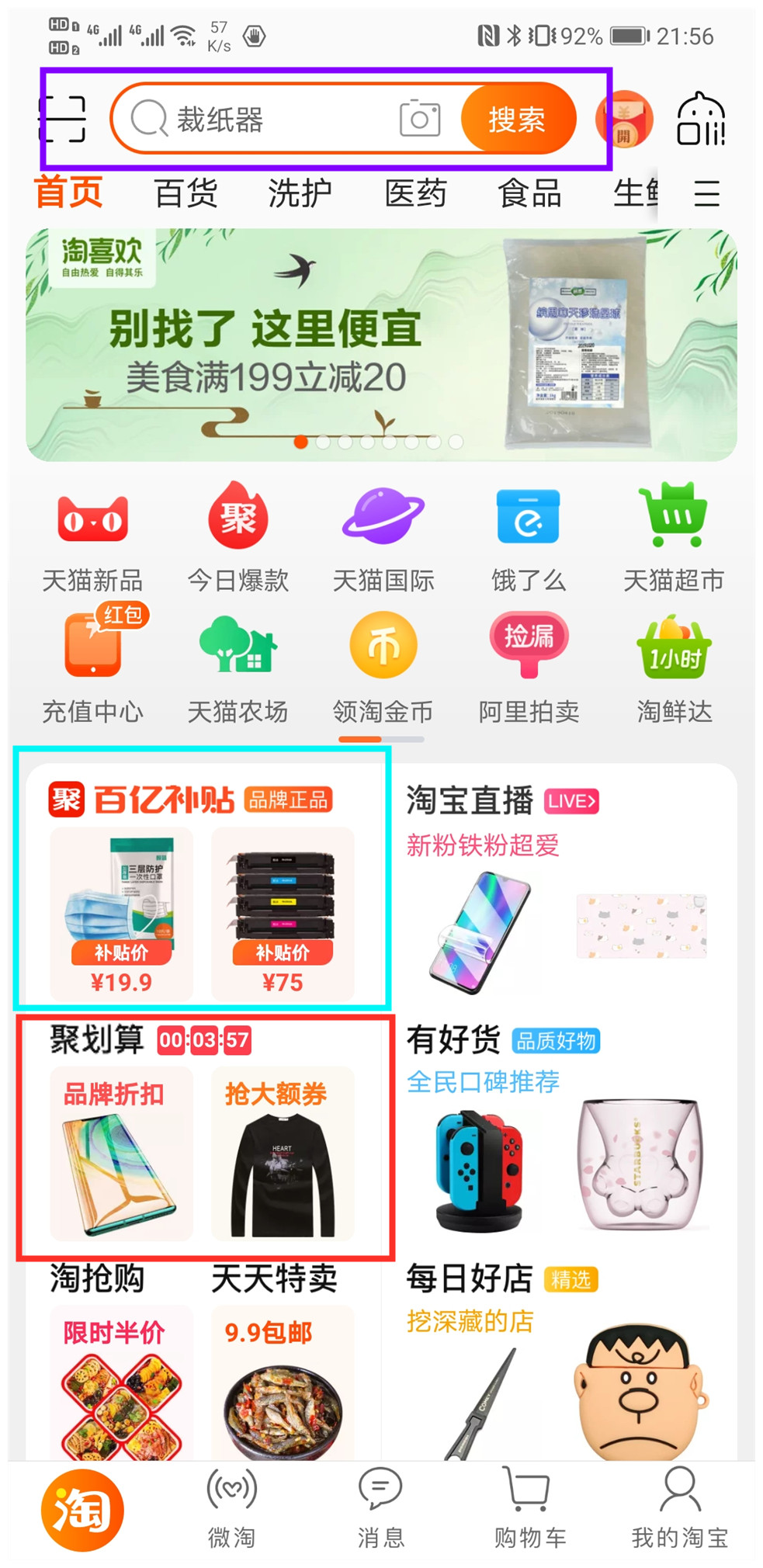
Task: Open the 百亿补贴 card
Action: [x=203, y=877]
